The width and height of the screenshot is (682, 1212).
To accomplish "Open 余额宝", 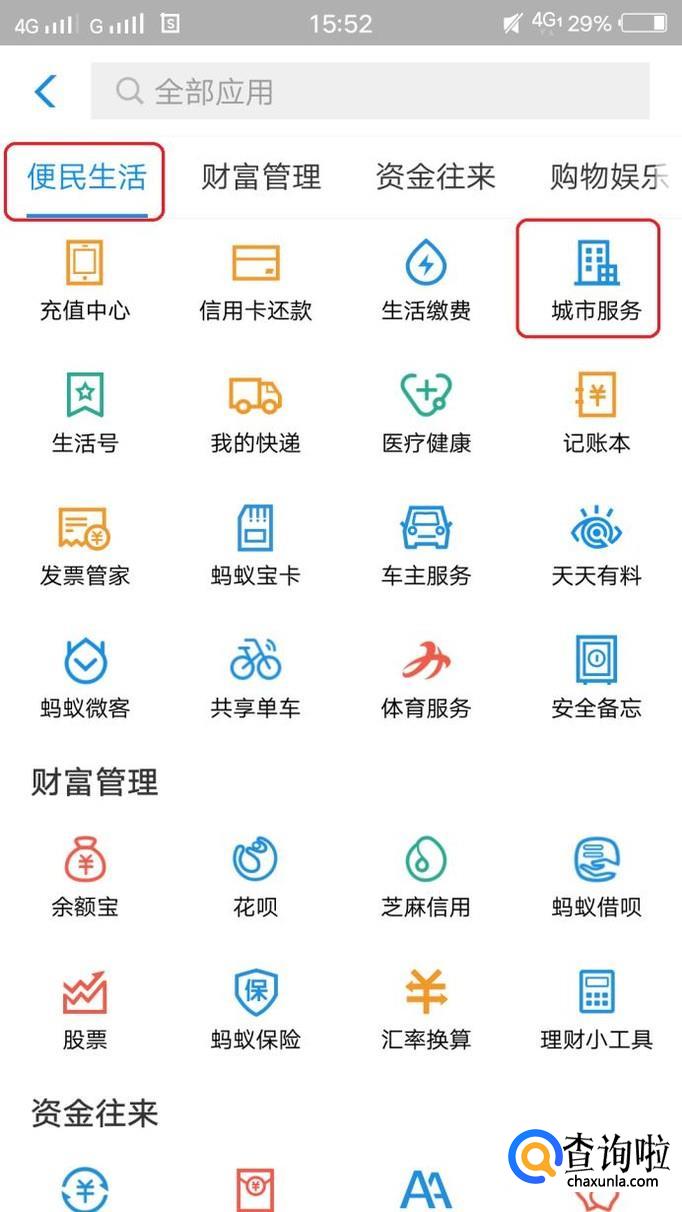I will pos(85,876).
